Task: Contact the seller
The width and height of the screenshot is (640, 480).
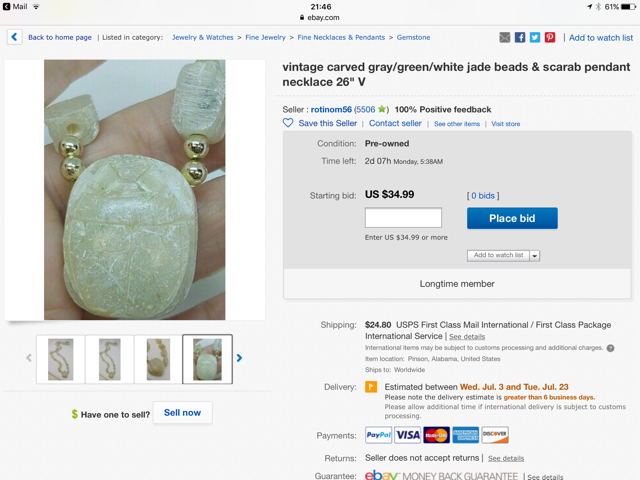Action: coord(395,123)
